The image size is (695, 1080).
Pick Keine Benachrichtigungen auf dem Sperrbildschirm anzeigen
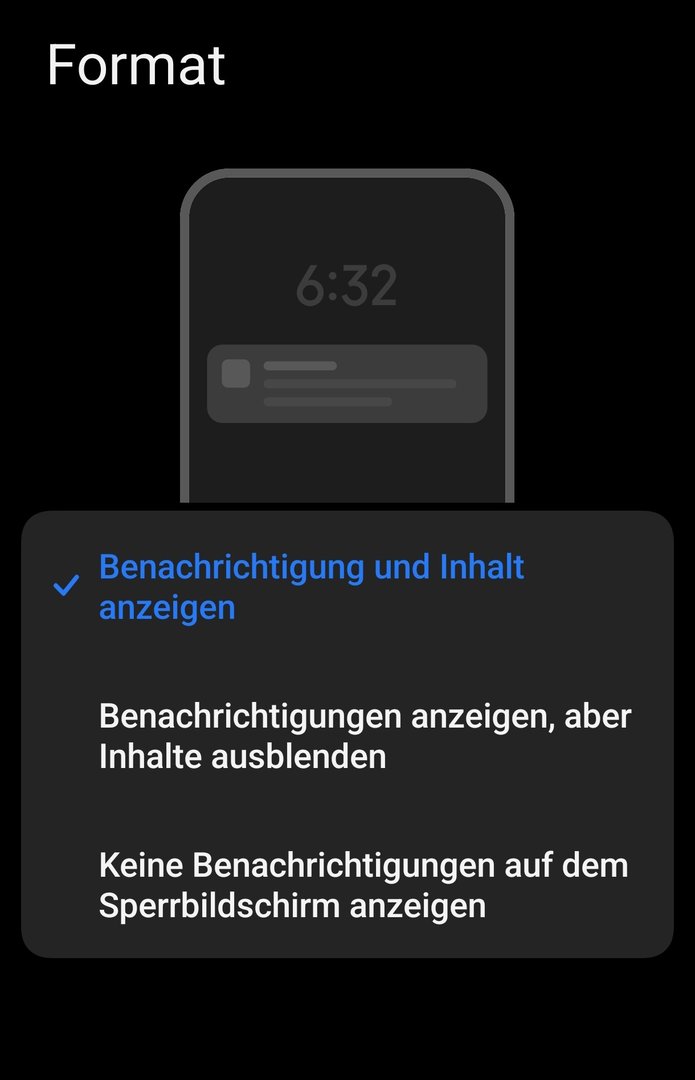click(x=363, y=885)
